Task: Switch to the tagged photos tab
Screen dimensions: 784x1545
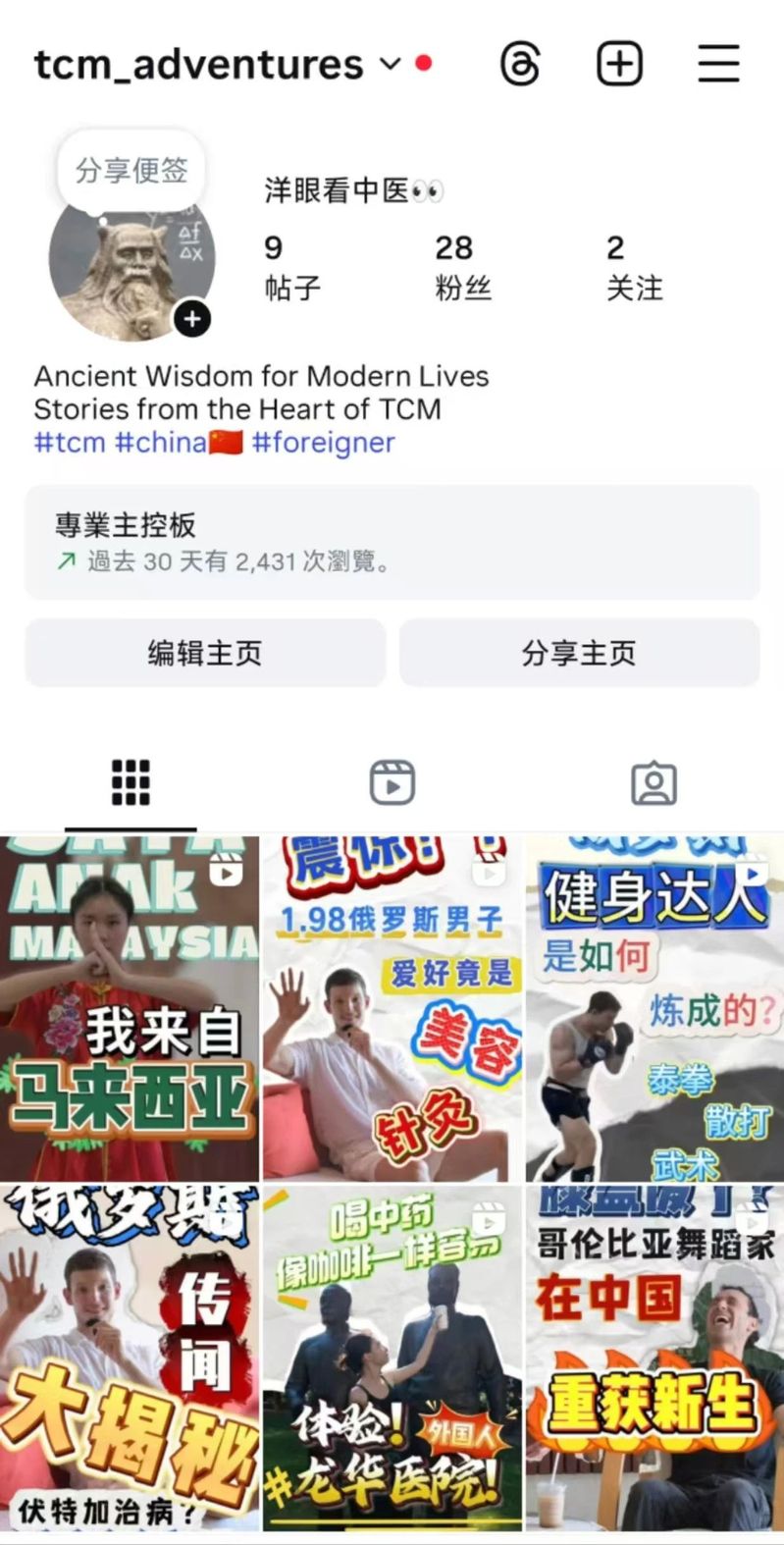Action: tap(653, 783)
